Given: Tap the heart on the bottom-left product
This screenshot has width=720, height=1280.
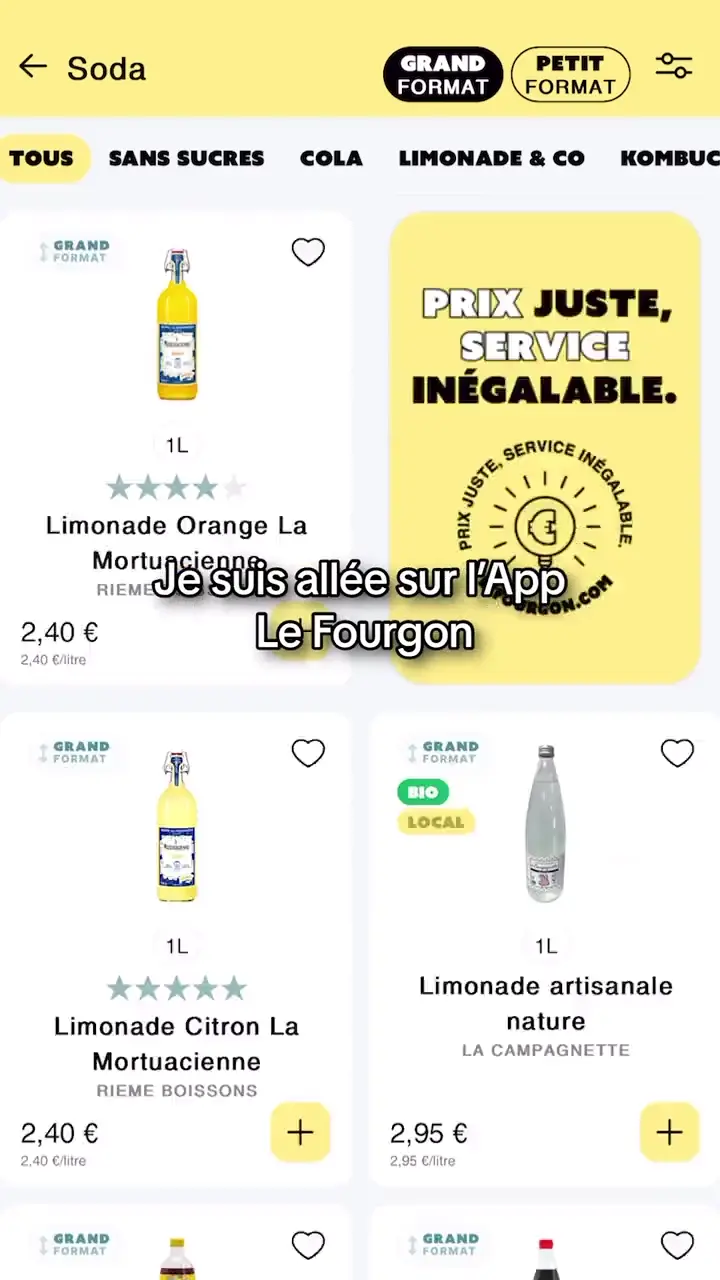Looking at the screenshot, I should (308, 1244).
